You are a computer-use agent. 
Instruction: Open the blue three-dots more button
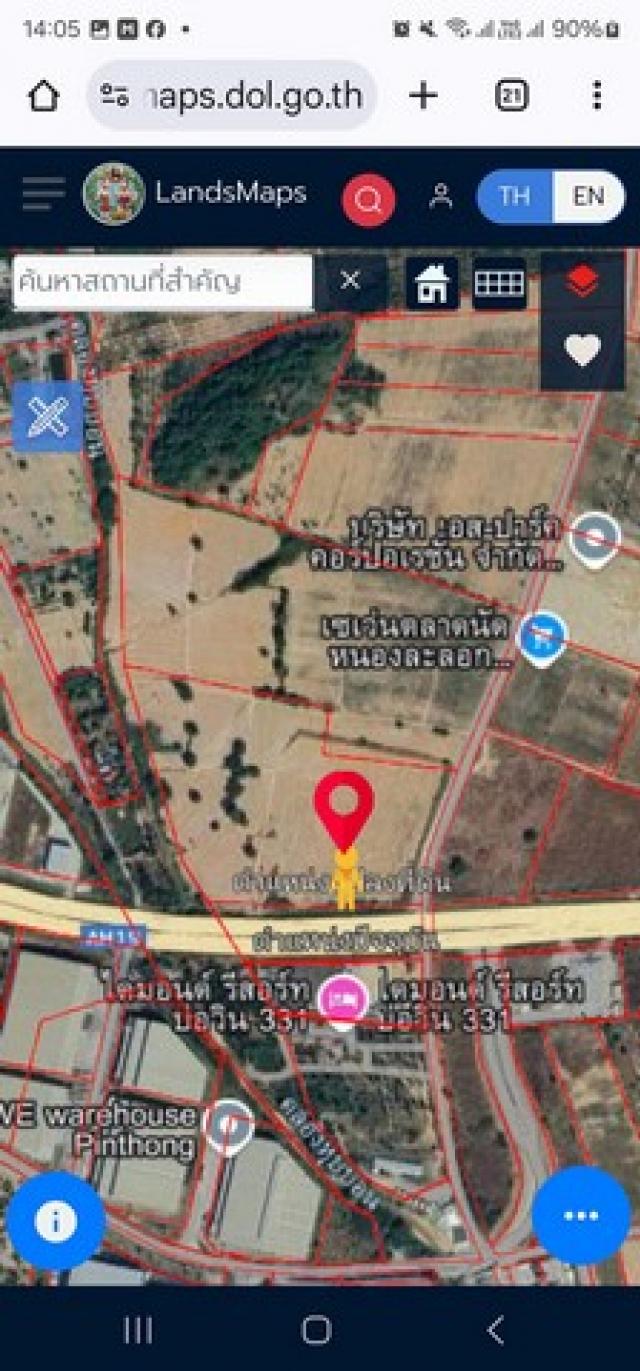pos(581,1216)
